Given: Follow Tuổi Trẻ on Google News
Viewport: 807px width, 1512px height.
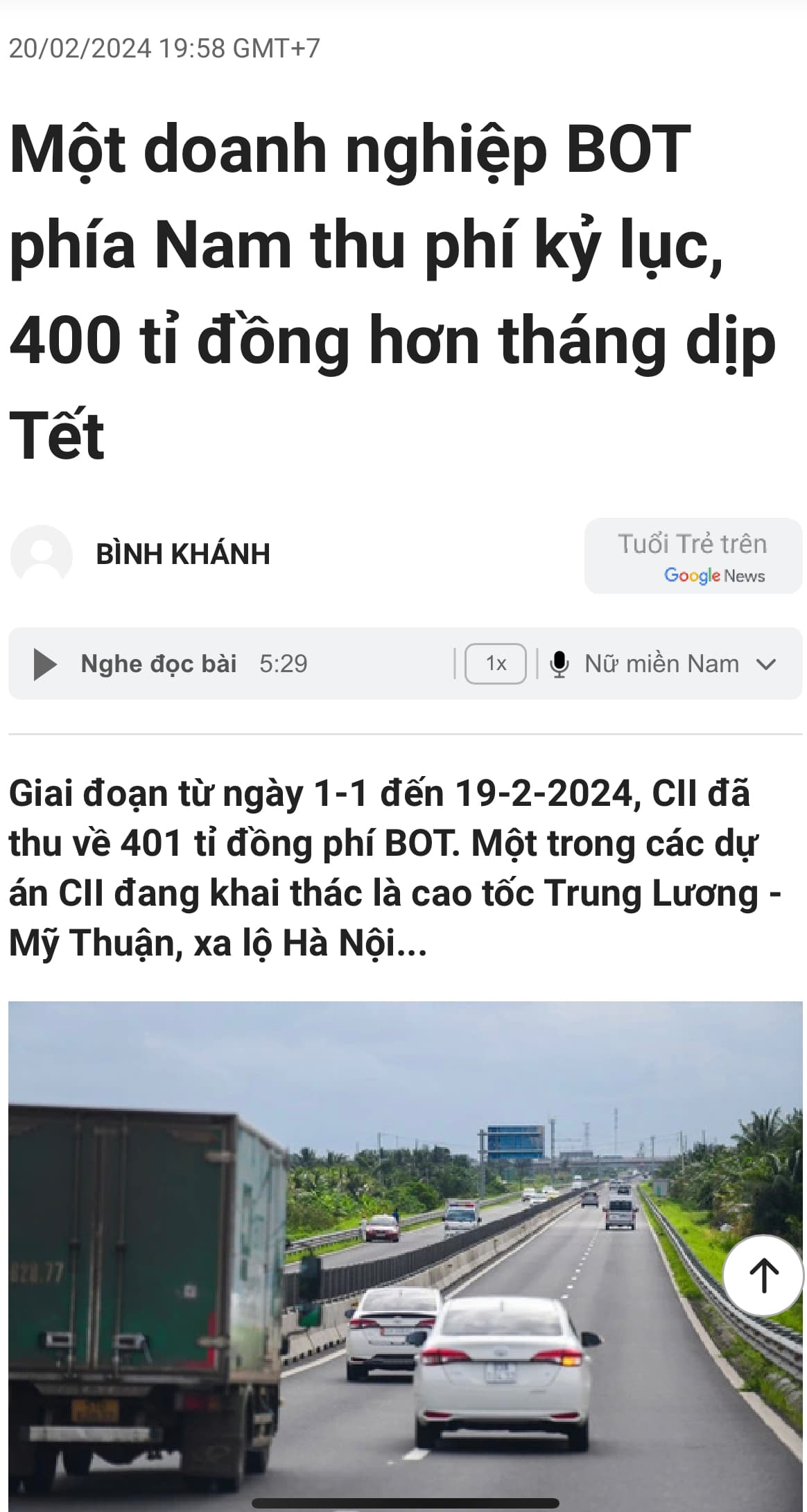Looking at the screenshot, I should click(693, 556).
